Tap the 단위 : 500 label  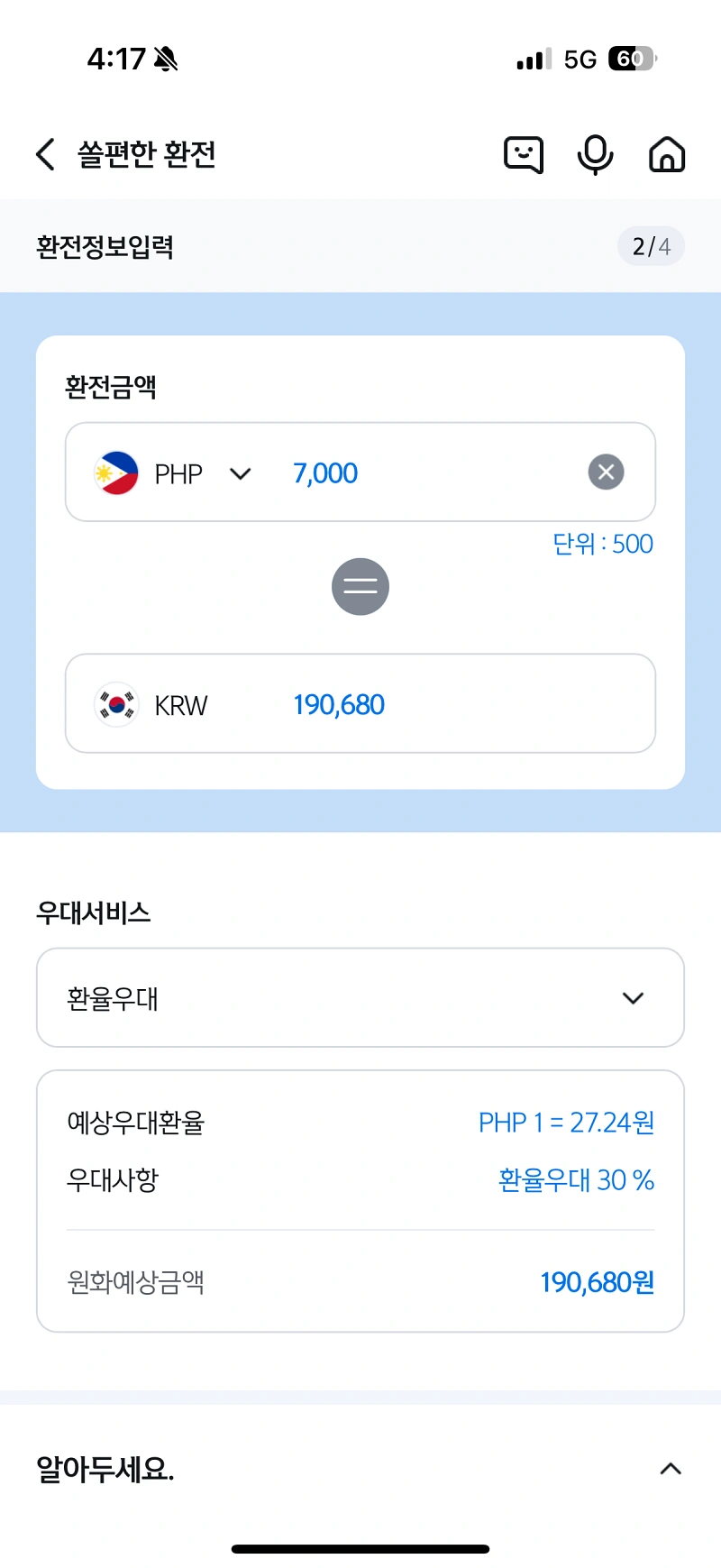[604, 544]
